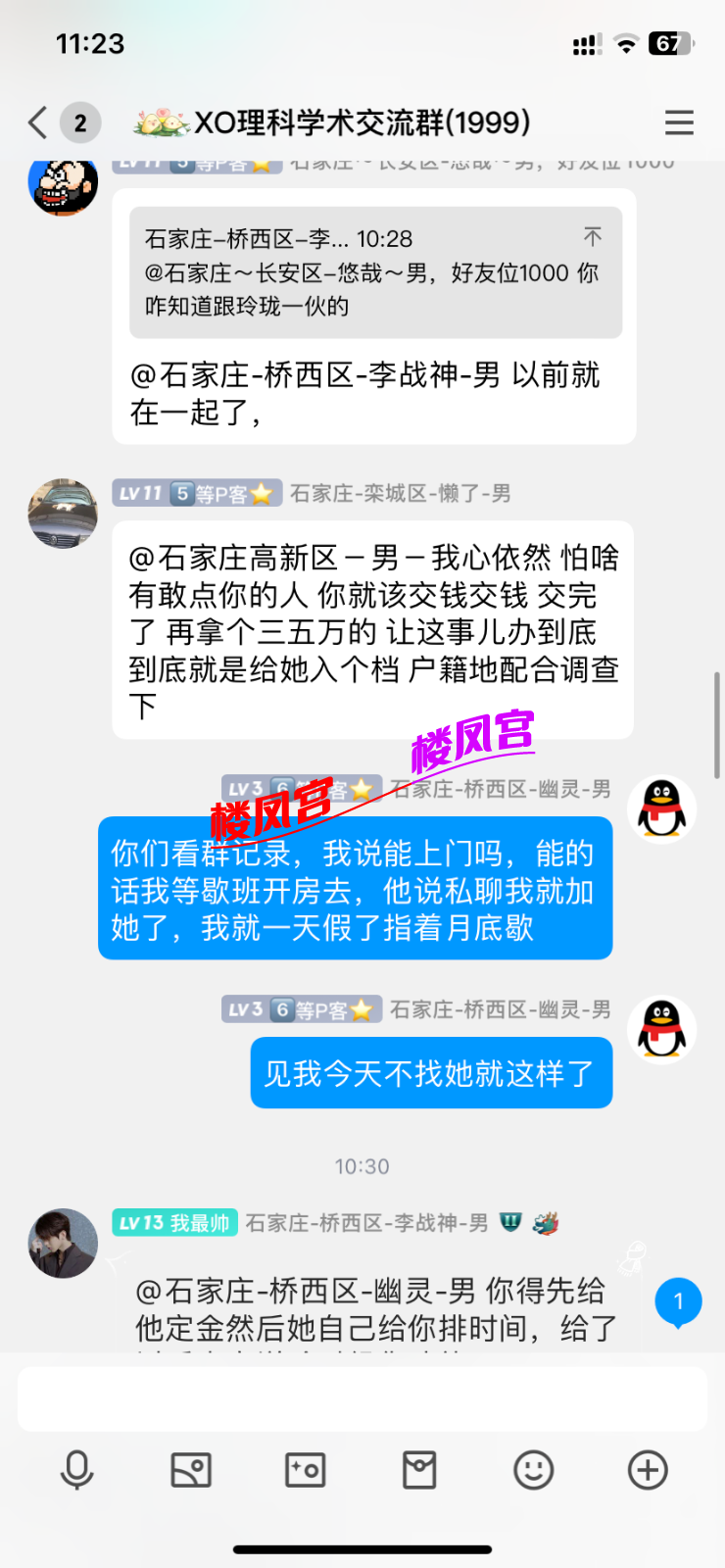Screen dimensions: 725x1568
Task: Jump to the 1 new message bubble
Action: (678, 1303)
